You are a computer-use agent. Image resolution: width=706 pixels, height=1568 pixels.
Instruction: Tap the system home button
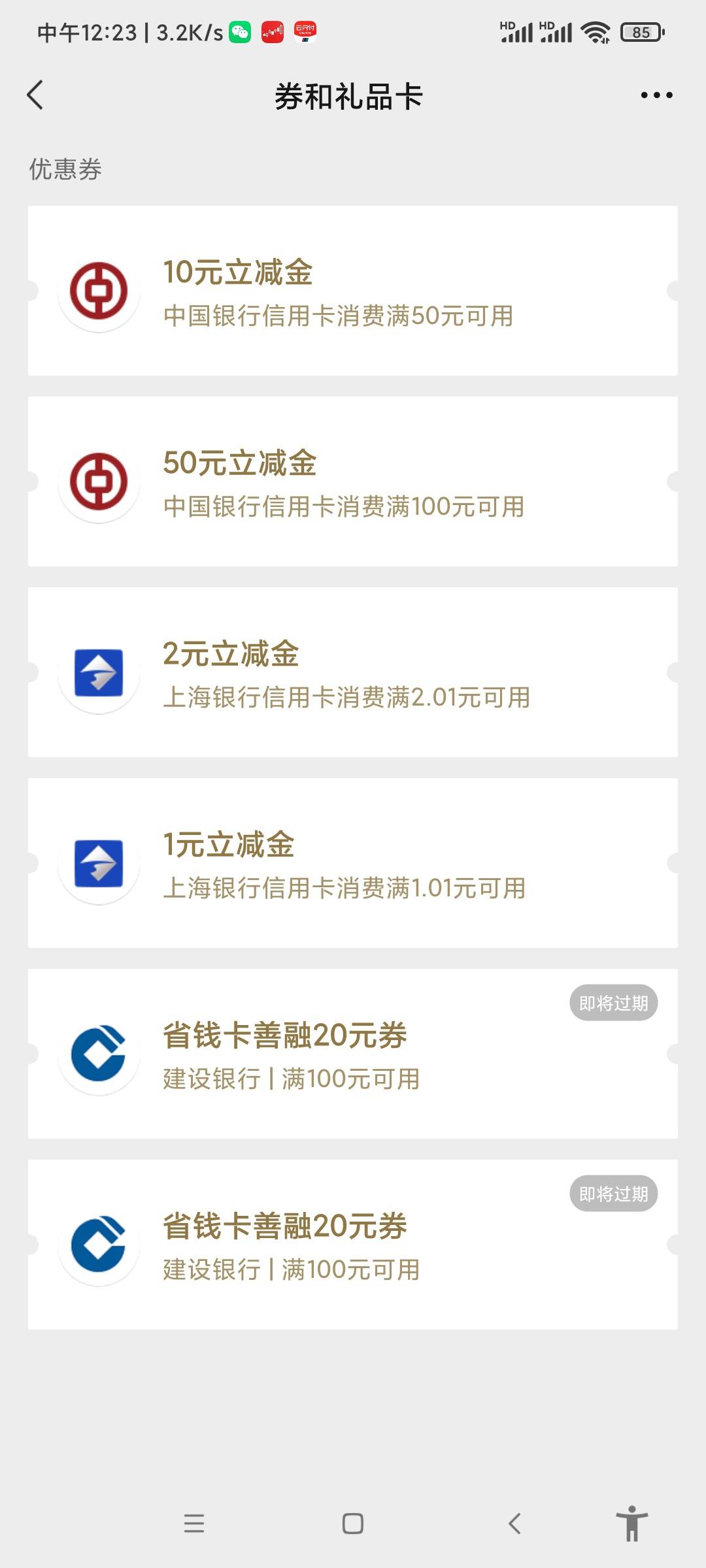(353, 1524)
